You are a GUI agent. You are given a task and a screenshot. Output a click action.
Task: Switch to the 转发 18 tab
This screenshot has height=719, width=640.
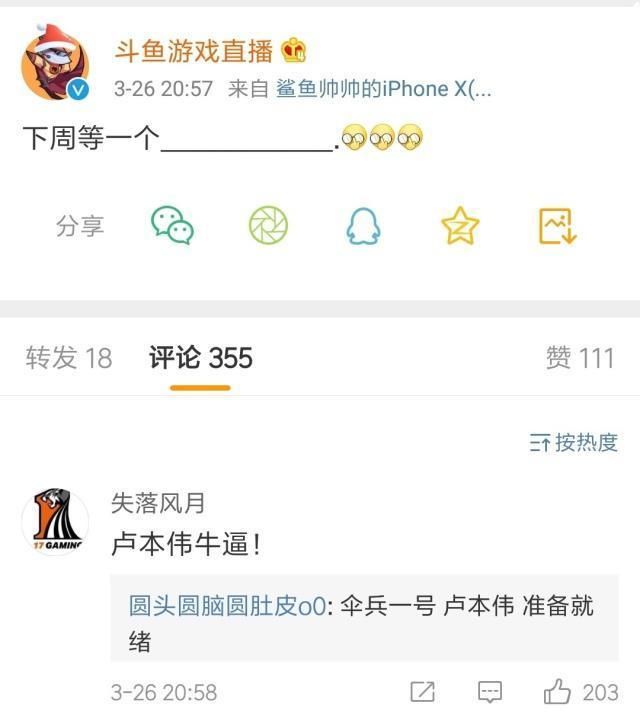coord(69,358)
